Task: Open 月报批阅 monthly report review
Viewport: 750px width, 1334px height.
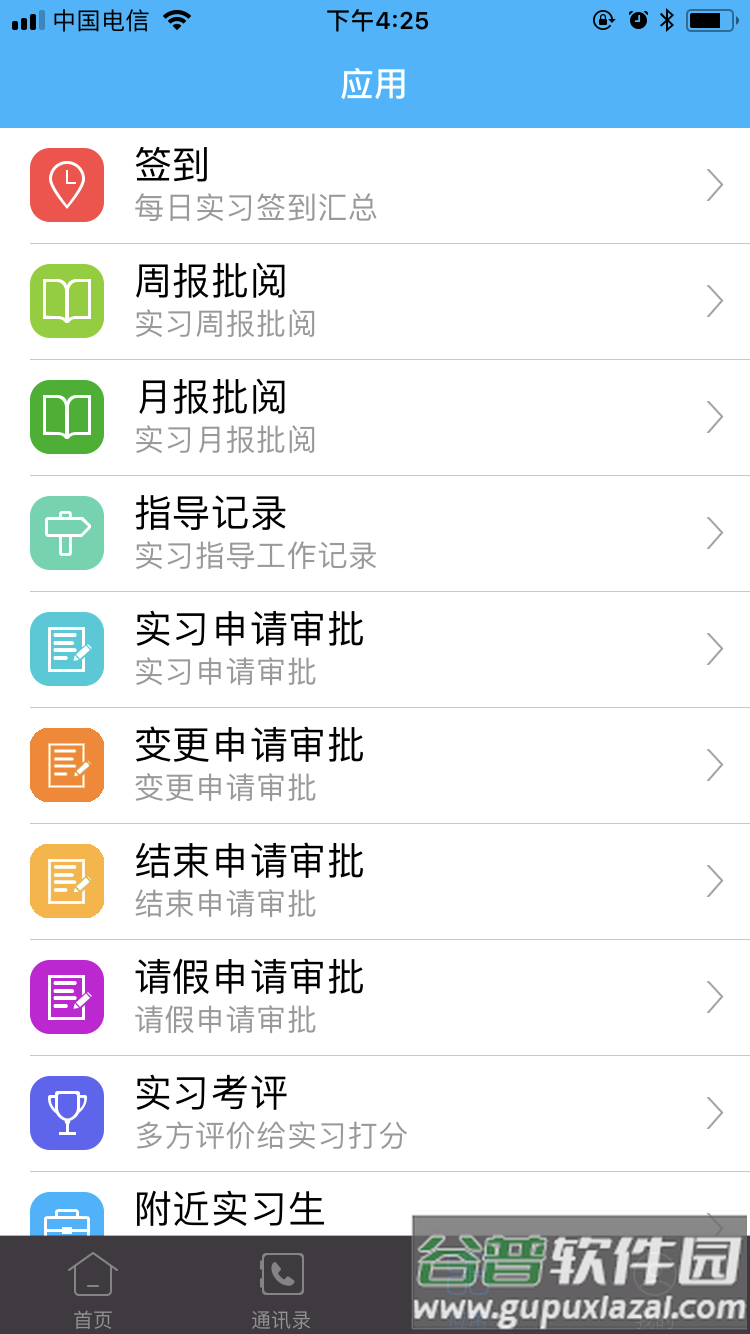Action: coord(375,418)
